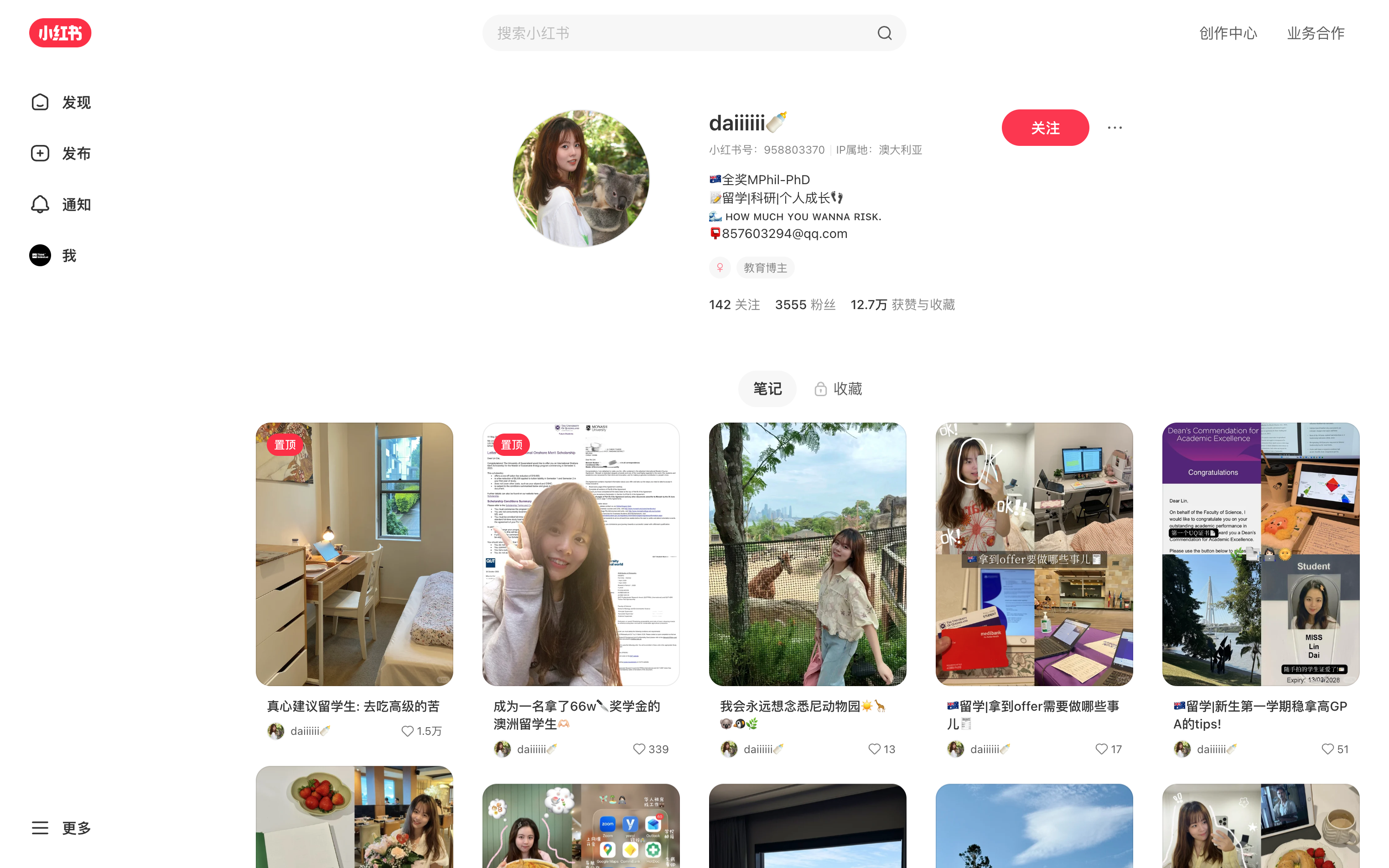The height and width of the screenshot is (868, 1389).
Task: Open 业务合作 link
Action: 1315,33
